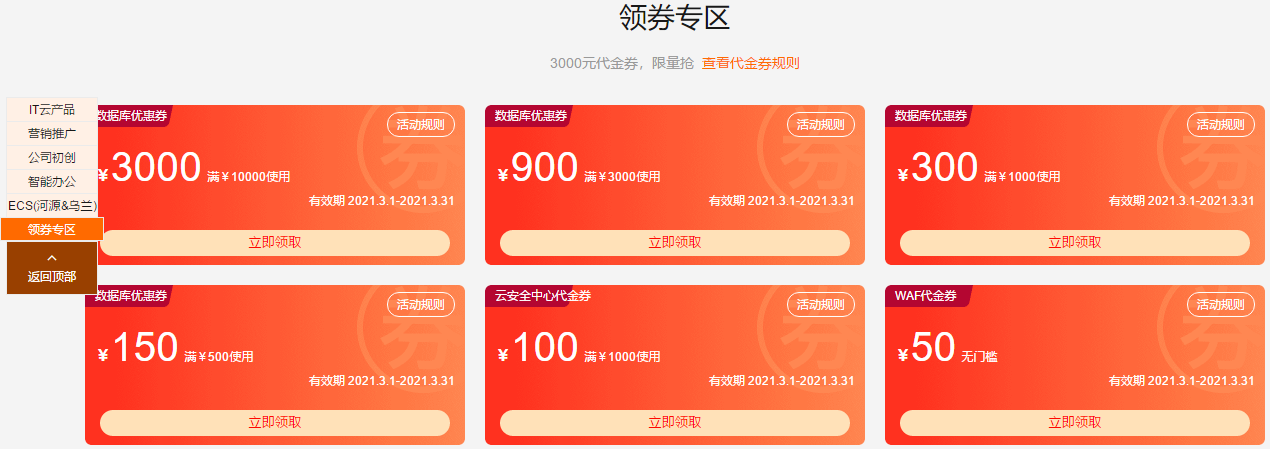
Task: View 活动规则 on the ¥300 coupon
Action: click(x=1221, y=125)
